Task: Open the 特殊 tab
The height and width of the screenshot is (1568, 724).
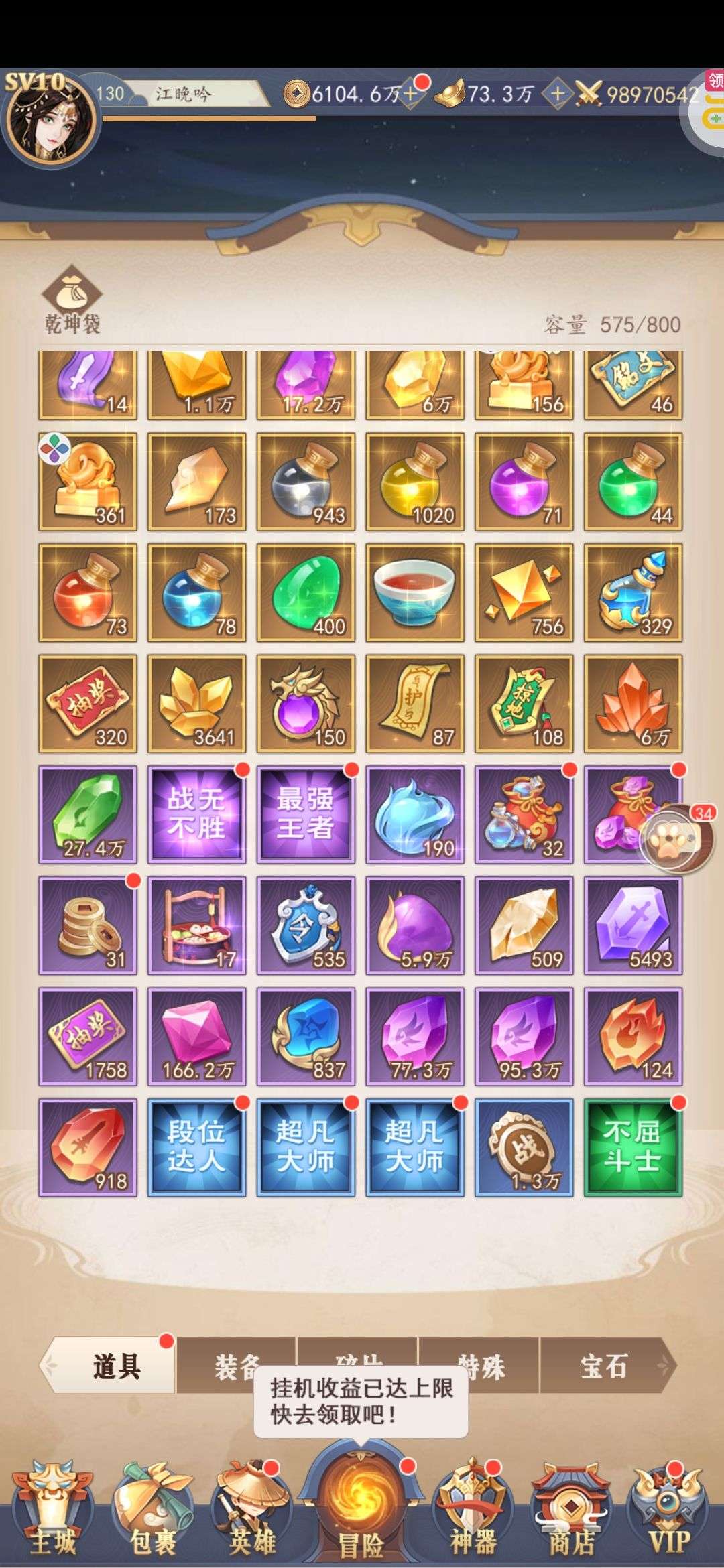Action: [x=480, y=1366]
